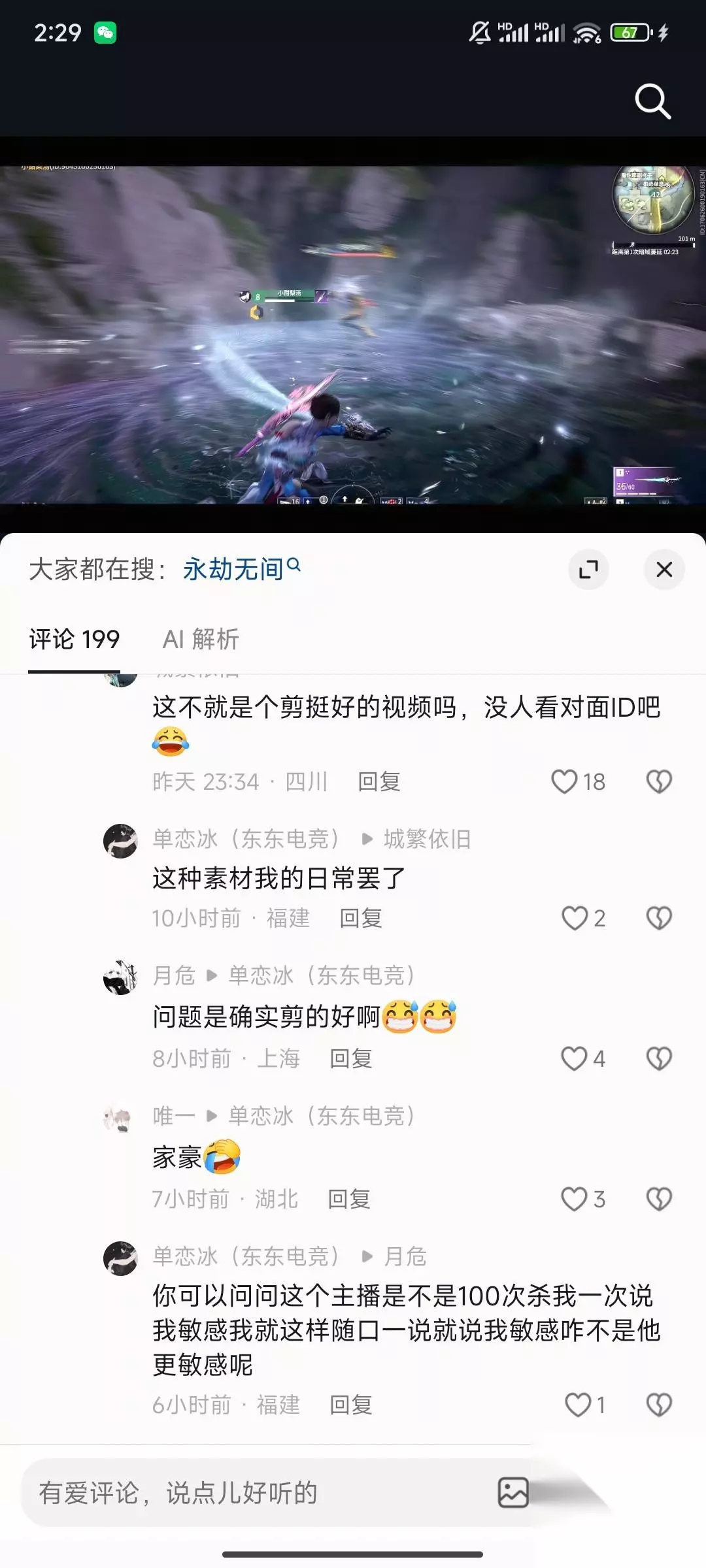Screen dimensions: 706x1568
Task: Switch to the AI 解析 tab
Action: click(x=201, y=639)
